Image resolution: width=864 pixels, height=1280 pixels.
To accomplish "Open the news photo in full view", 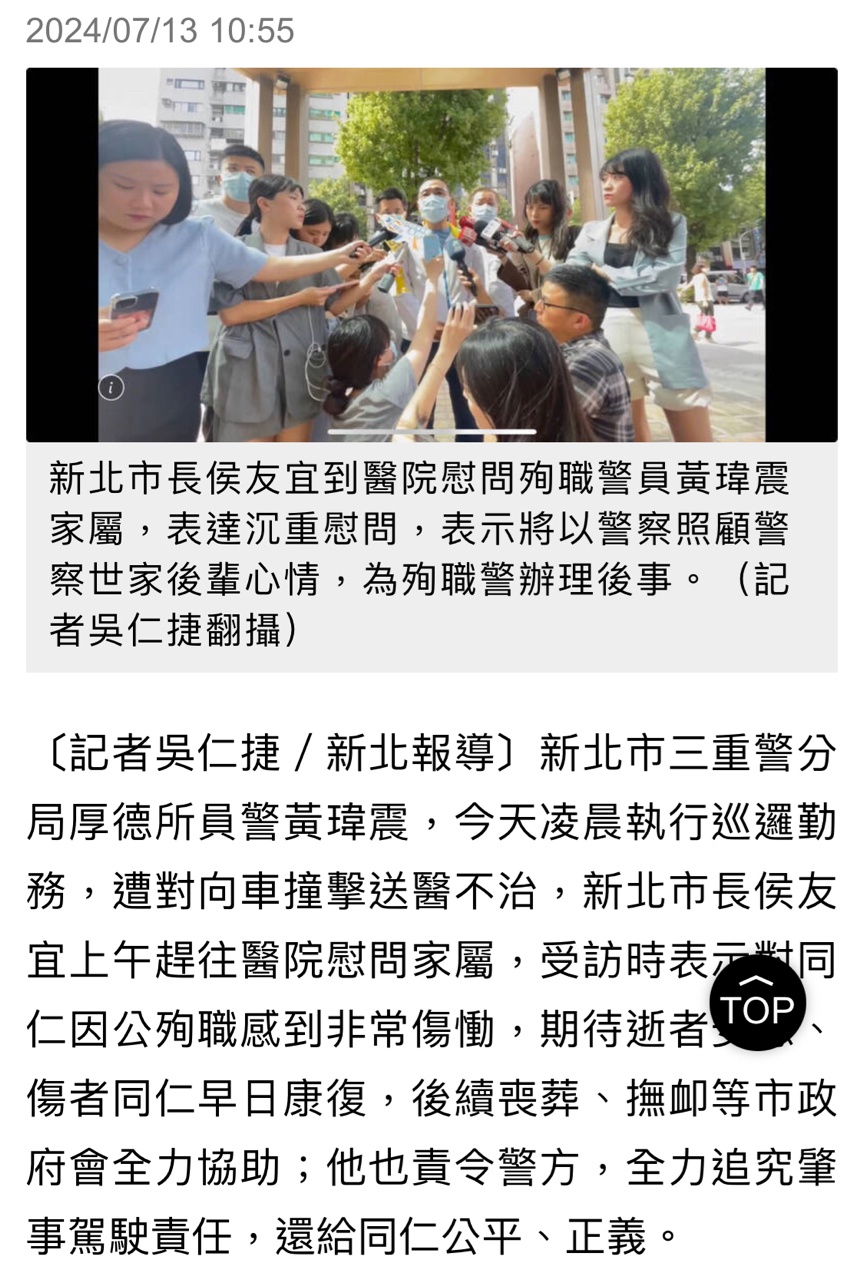I will pyautogui.click(x=431, y=255).
